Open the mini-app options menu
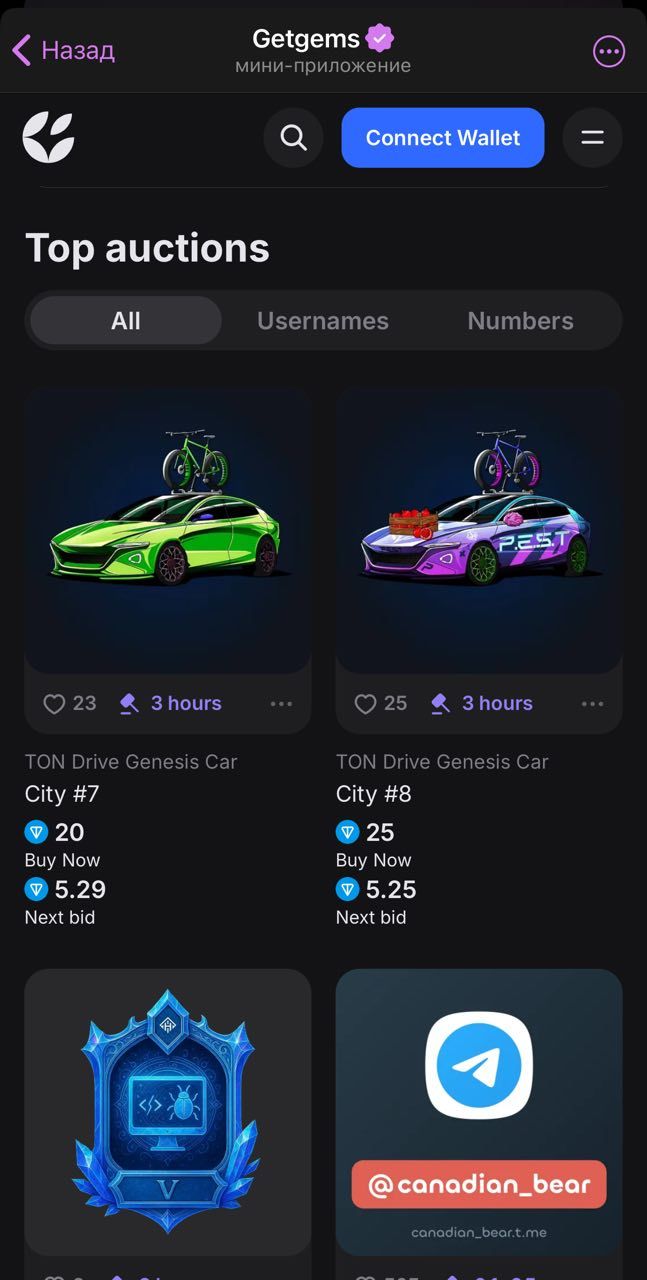This screenshot has height=1280, width=647. point(609,51)
